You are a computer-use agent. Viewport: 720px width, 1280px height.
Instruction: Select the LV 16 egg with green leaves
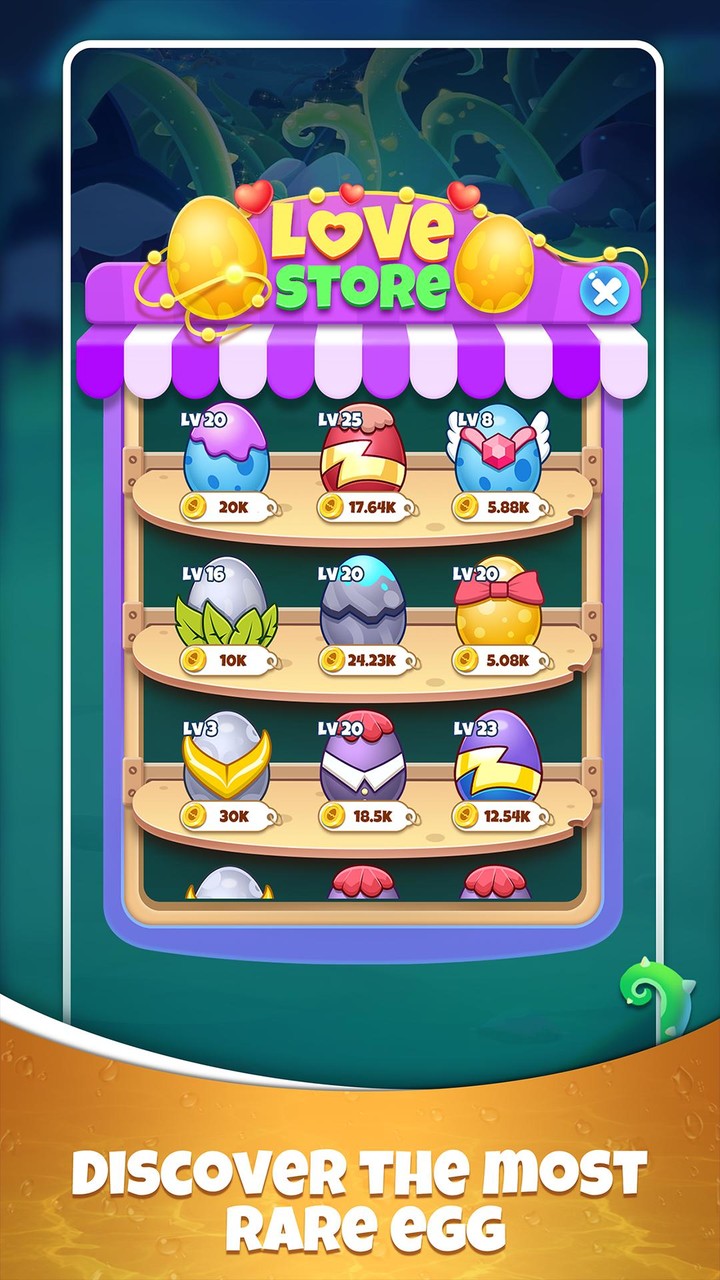[225, 610]
